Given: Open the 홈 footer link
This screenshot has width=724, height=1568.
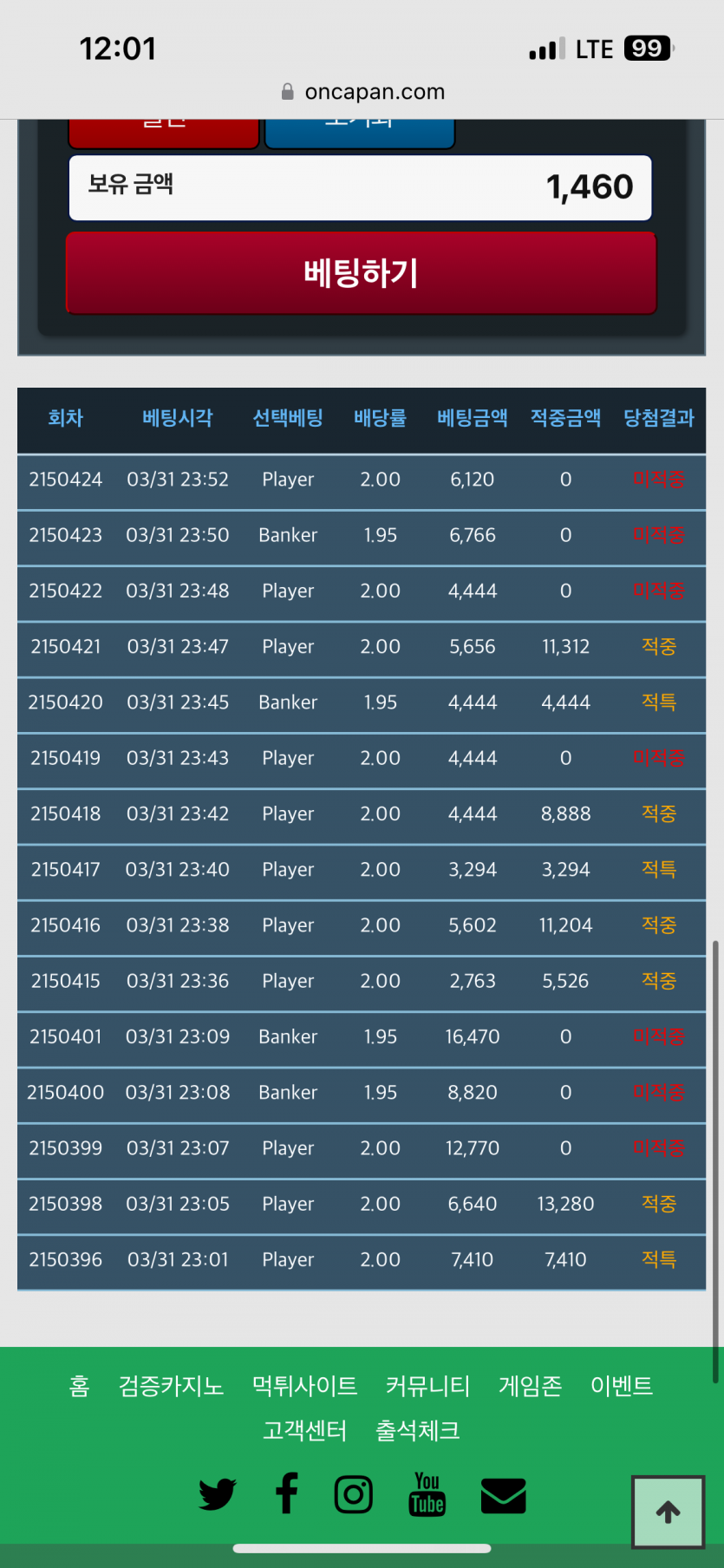Looking at the screenshot, I should click(79, 1386).
